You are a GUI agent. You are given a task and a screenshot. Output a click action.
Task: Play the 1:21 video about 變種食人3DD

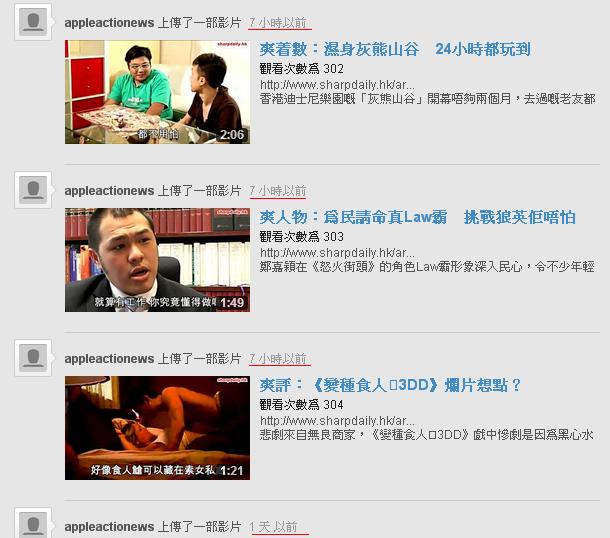(x=157, y=428)
